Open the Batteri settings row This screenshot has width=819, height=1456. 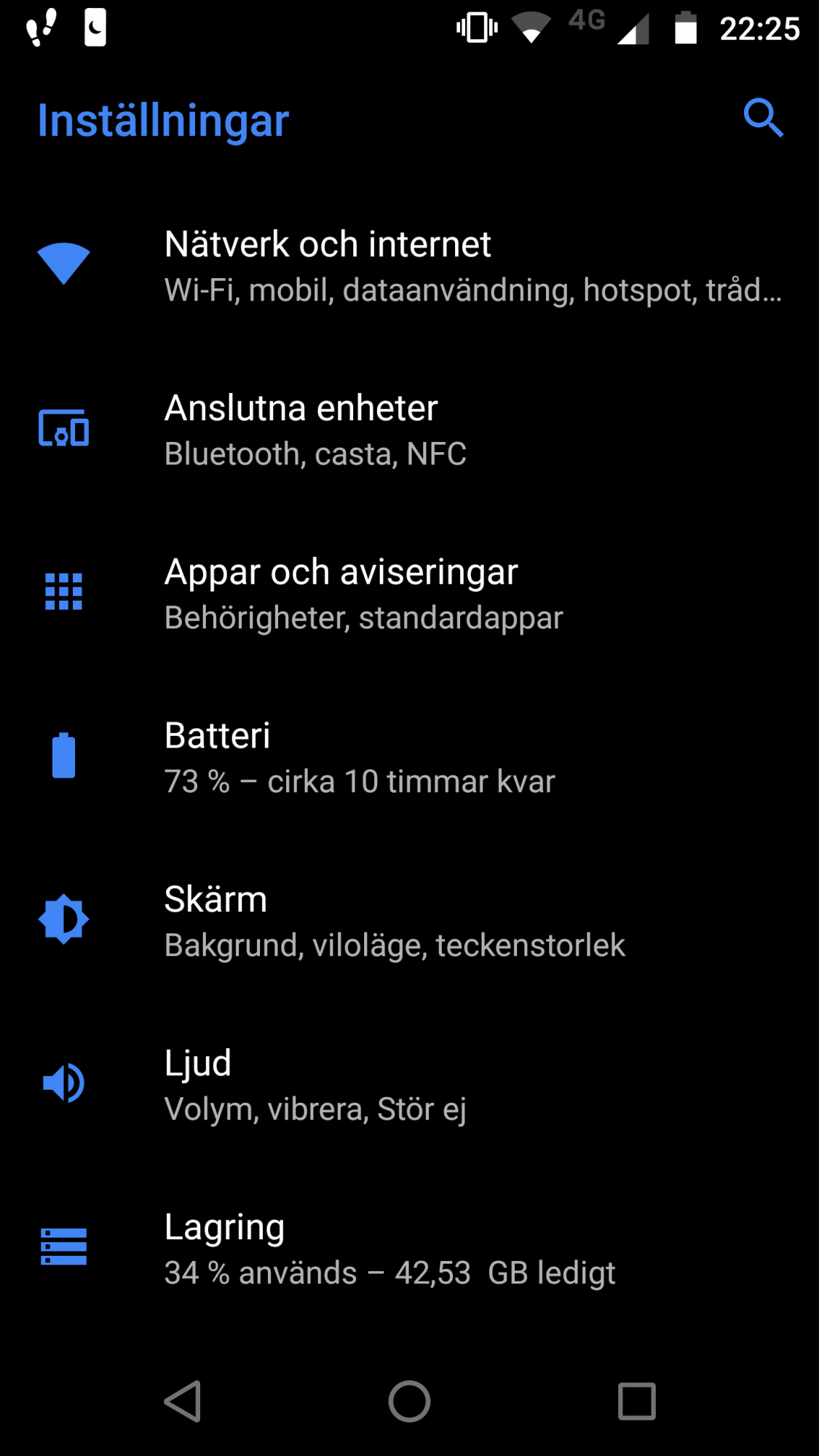(409, 756)
